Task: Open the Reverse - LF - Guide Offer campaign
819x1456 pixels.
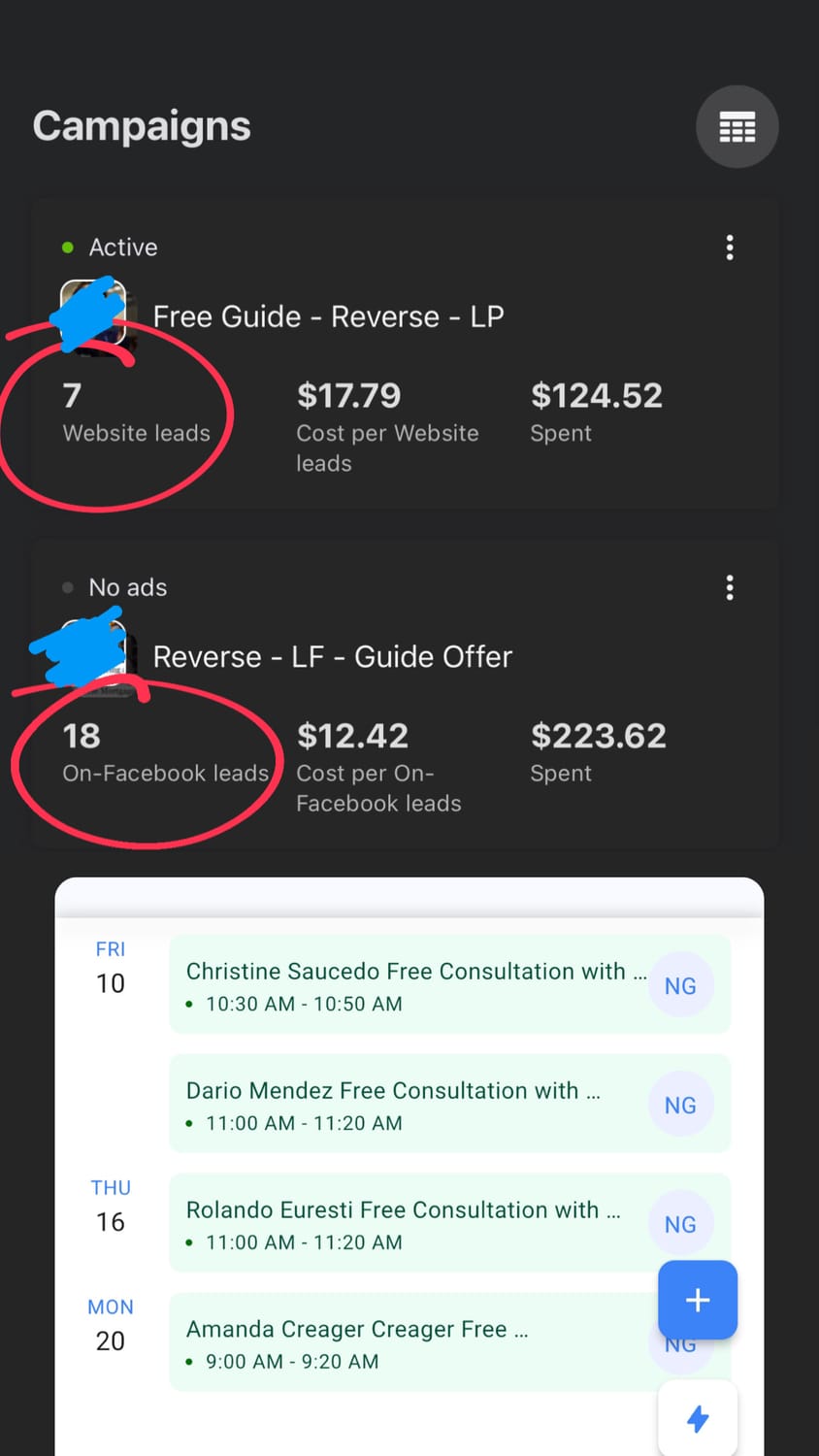Action: (x=332, y=657)
